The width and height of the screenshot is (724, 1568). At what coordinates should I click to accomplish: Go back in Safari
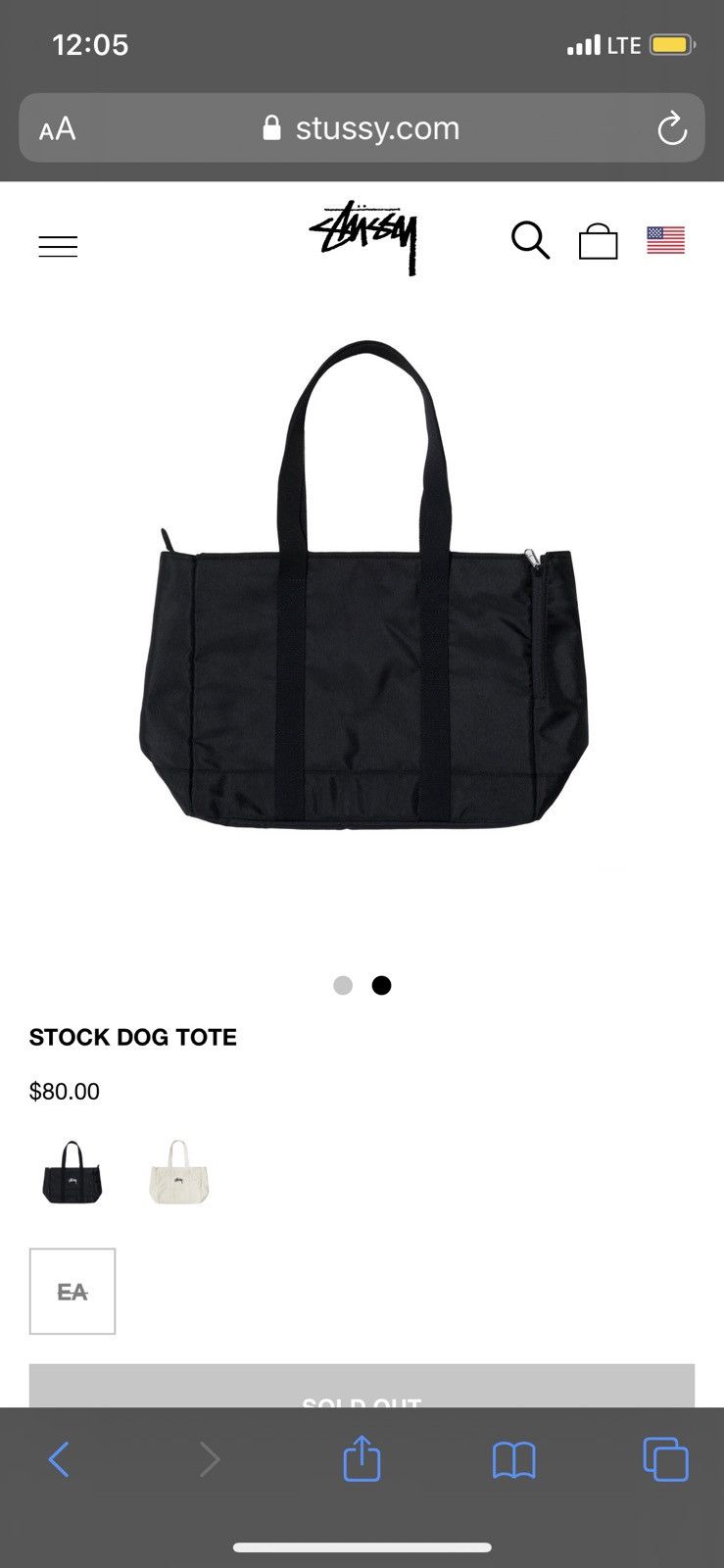(59, 1459)
